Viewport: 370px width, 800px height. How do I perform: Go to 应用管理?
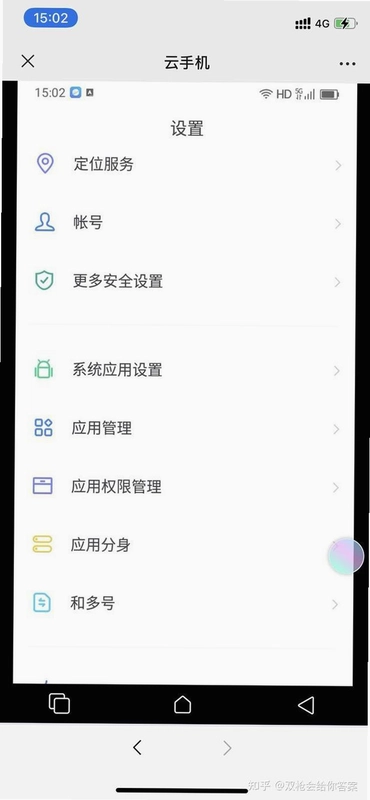tap(186, 428)
